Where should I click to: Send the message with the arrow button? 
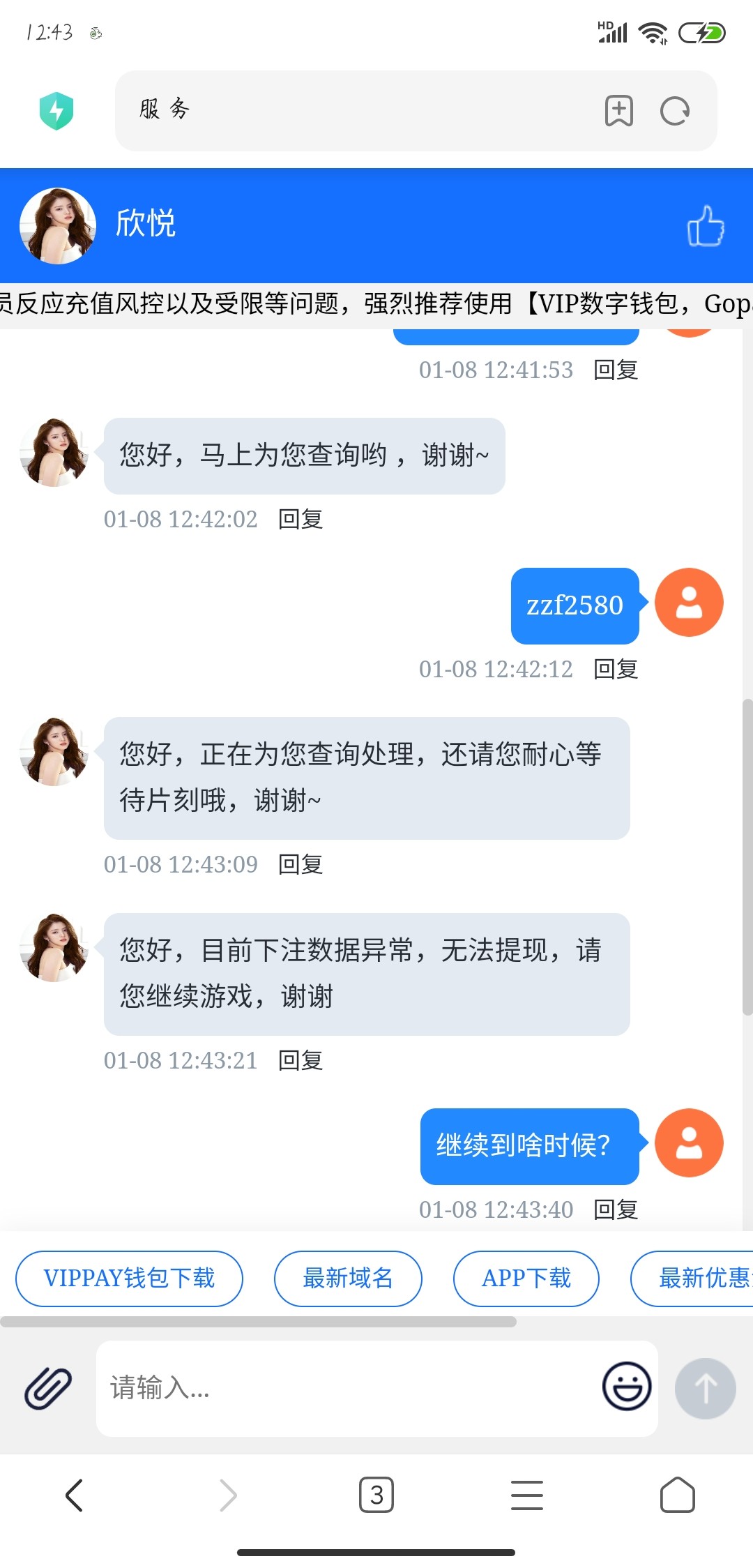pos(705,1388)
